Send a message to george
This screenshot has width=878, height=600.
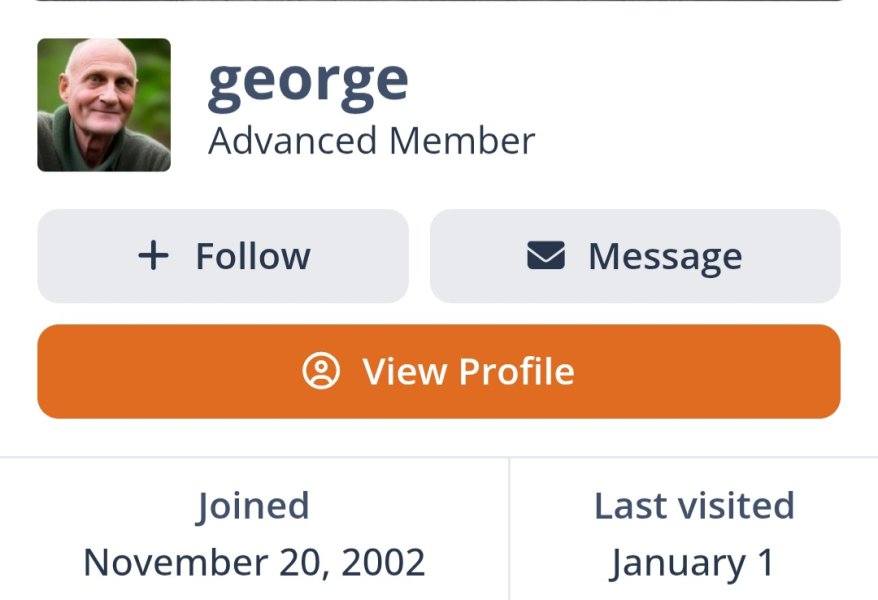[x=635, y=256]
